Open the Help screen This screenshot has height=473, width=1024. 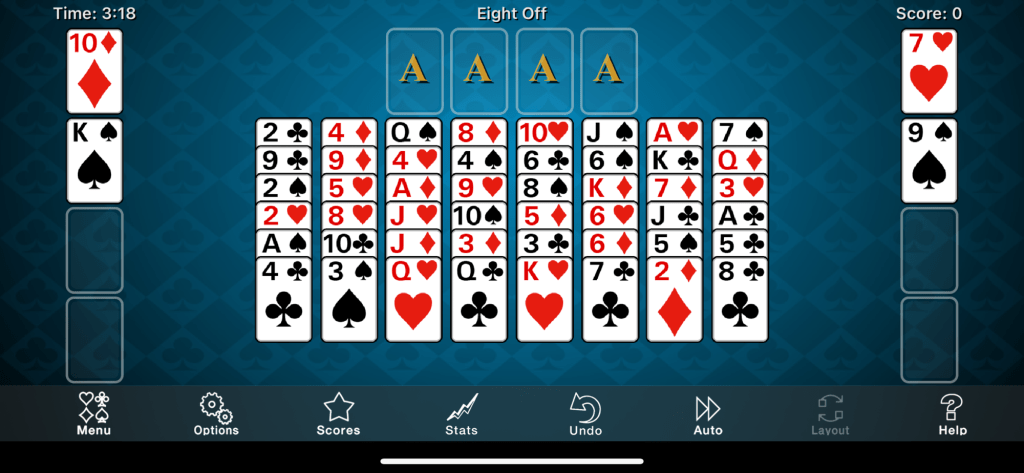[x=952, y=413]
